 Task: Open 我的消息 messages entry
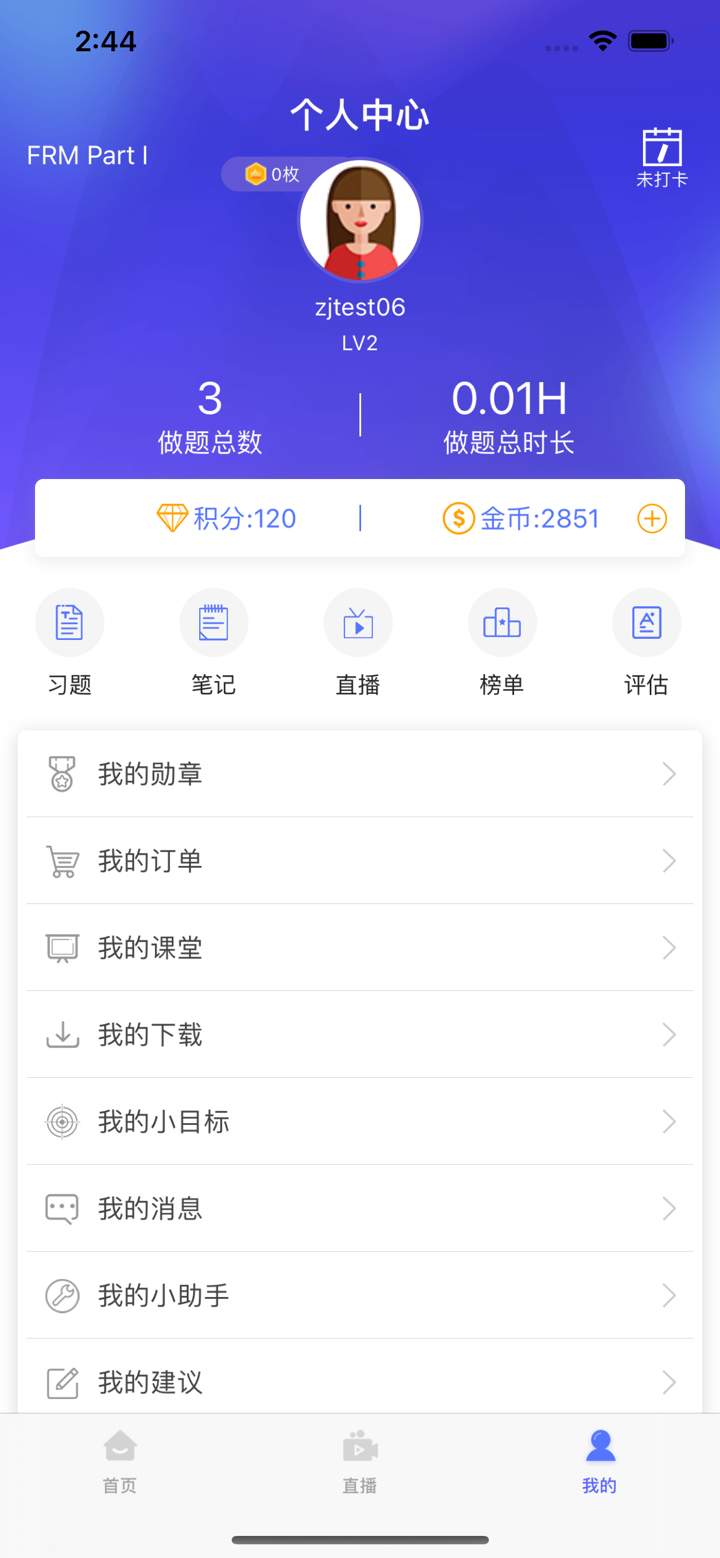pyautogui.click(x=360, y=1208)
